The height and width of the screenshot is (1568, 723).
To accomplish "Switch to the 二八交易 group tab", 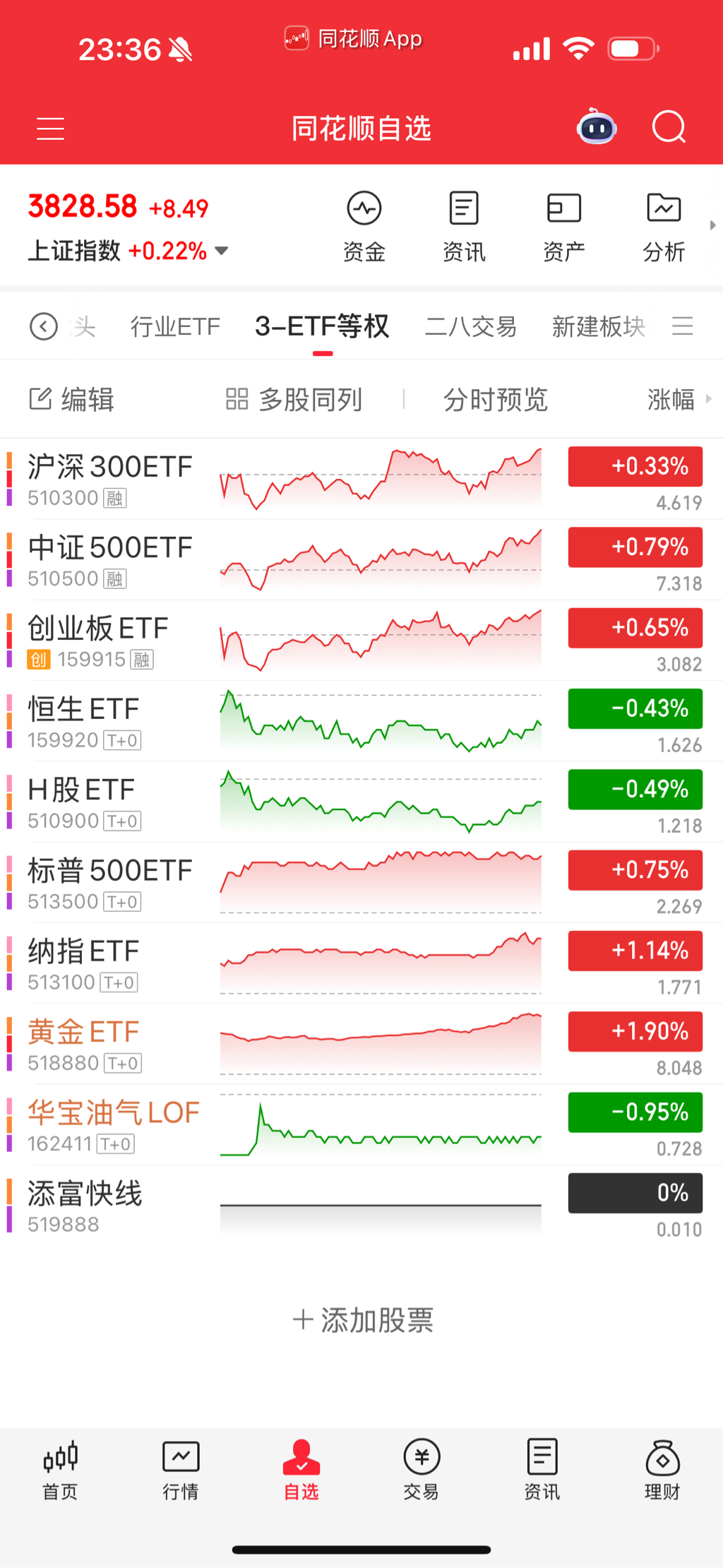I will pyautogui.click(x=470, y=326).
